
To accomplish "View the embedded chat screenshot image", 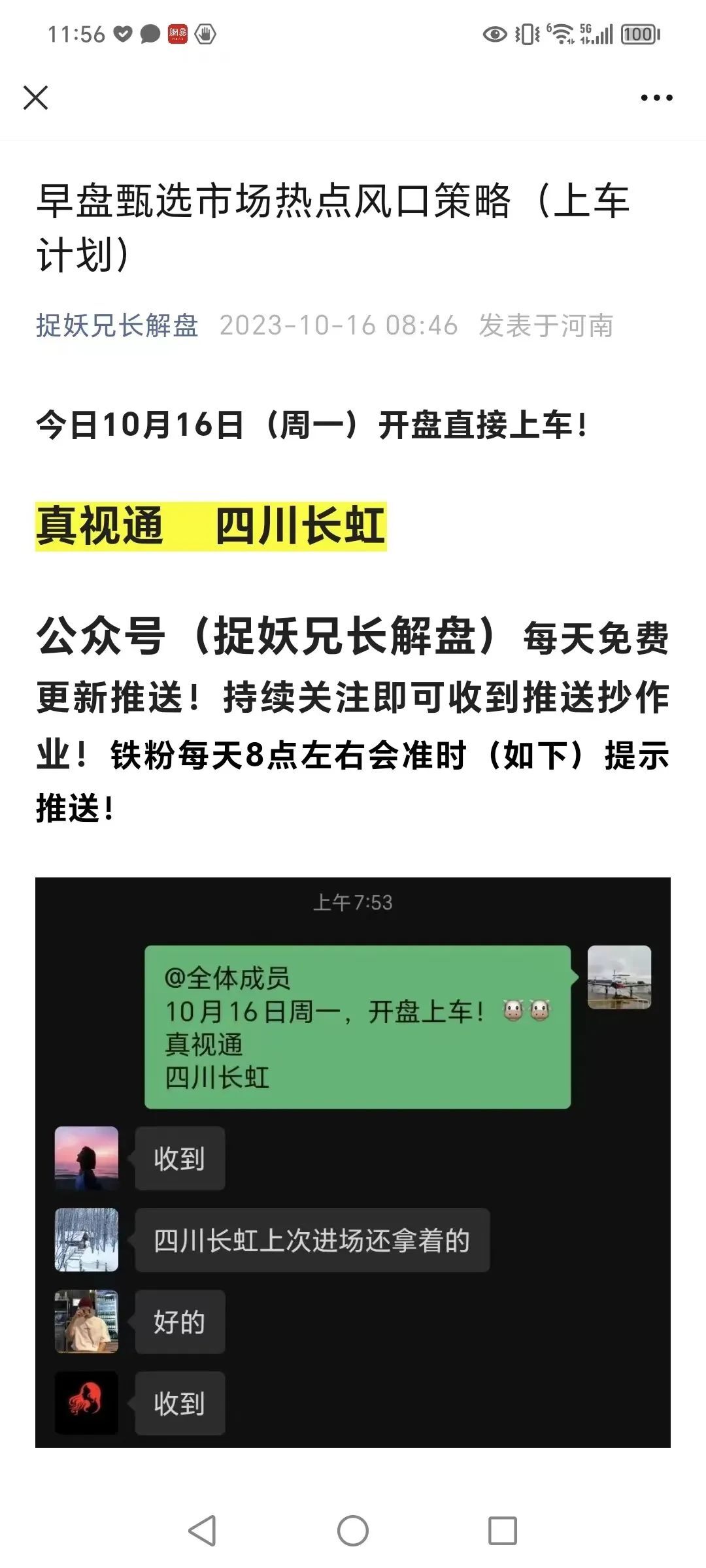I will [x=353, y=1163].
